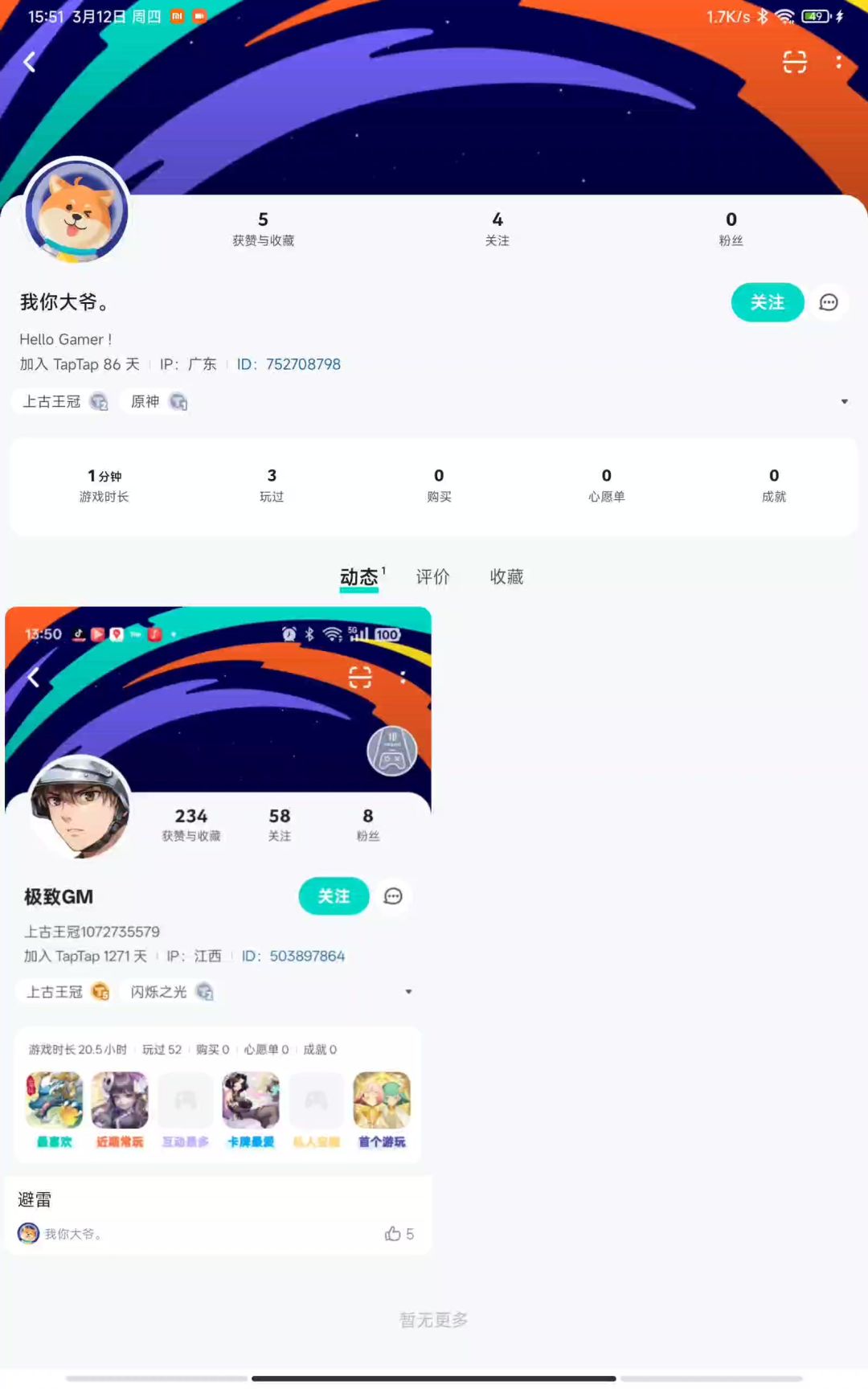
Task: Open the scan code icon
Action: 794,62
